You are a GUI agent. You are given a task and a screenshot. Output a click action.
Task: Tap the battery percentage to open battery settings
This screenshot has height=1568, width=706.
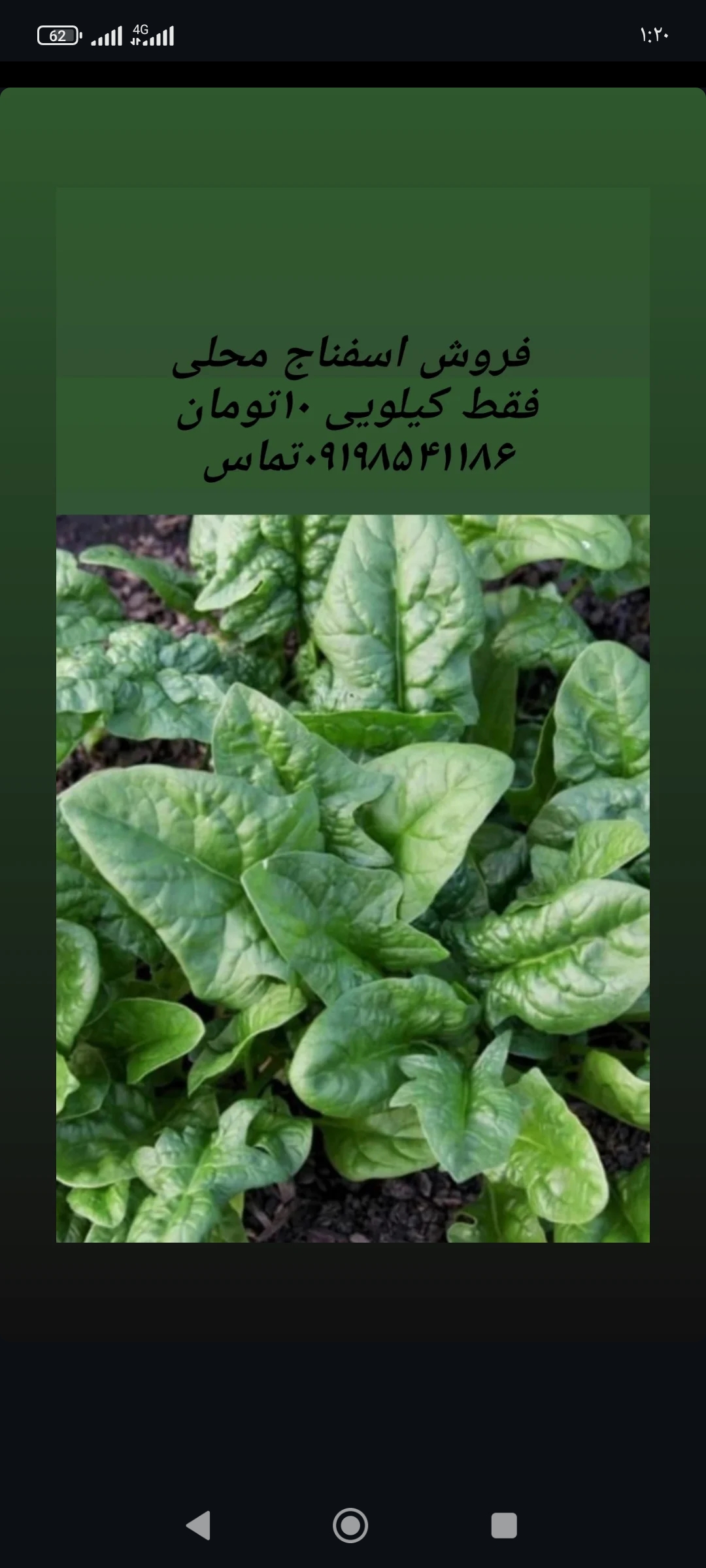click(x=59, y=36)
